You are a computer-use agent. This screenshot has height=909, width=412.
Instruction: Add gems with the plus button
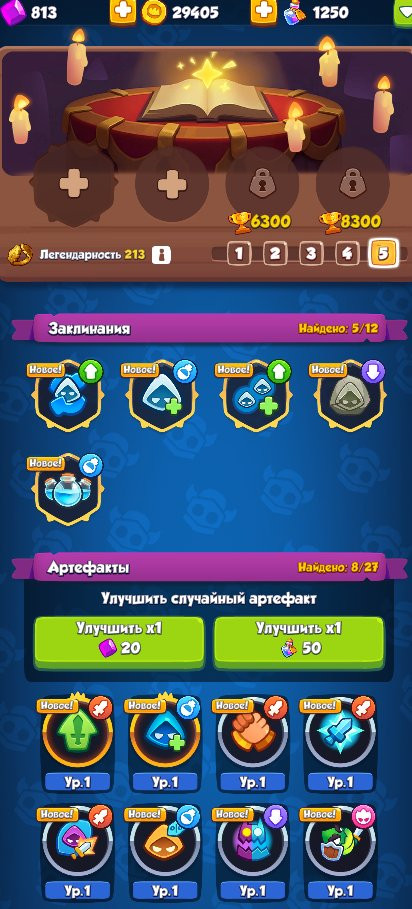click(x=123, y=12)
